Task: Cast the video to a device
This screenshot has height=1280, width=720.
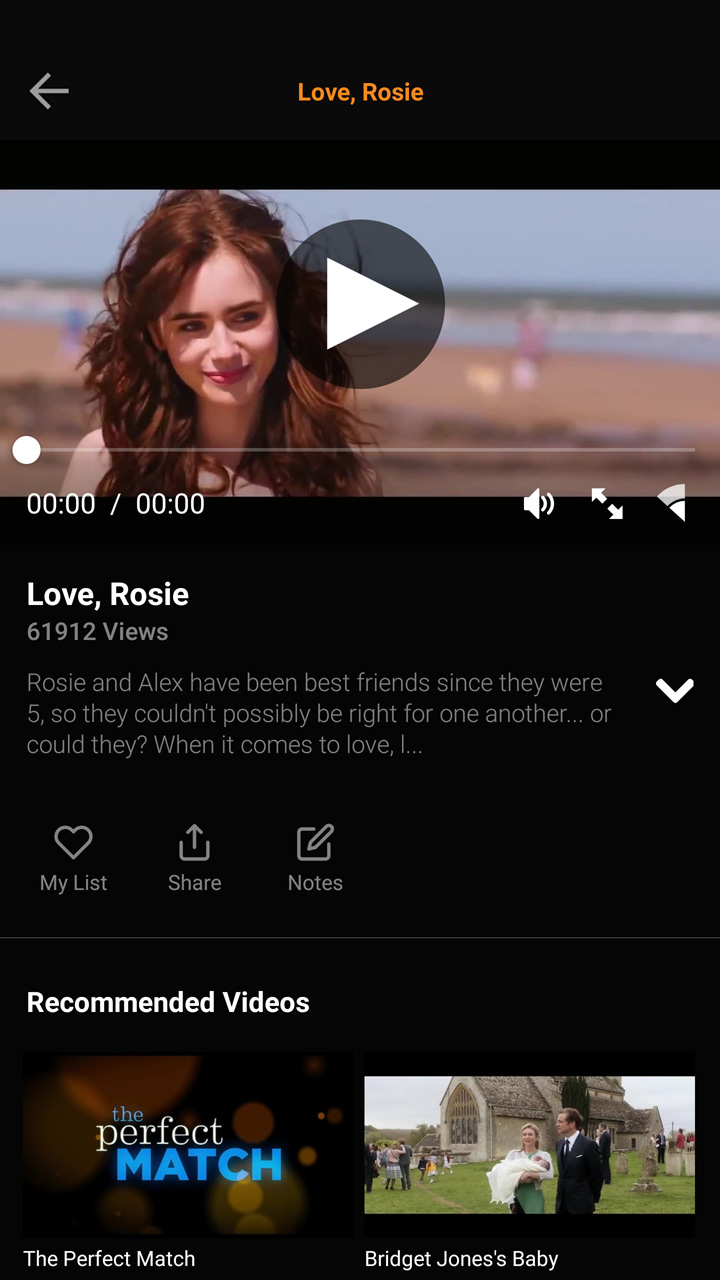Action: click(x=672, y=503)
